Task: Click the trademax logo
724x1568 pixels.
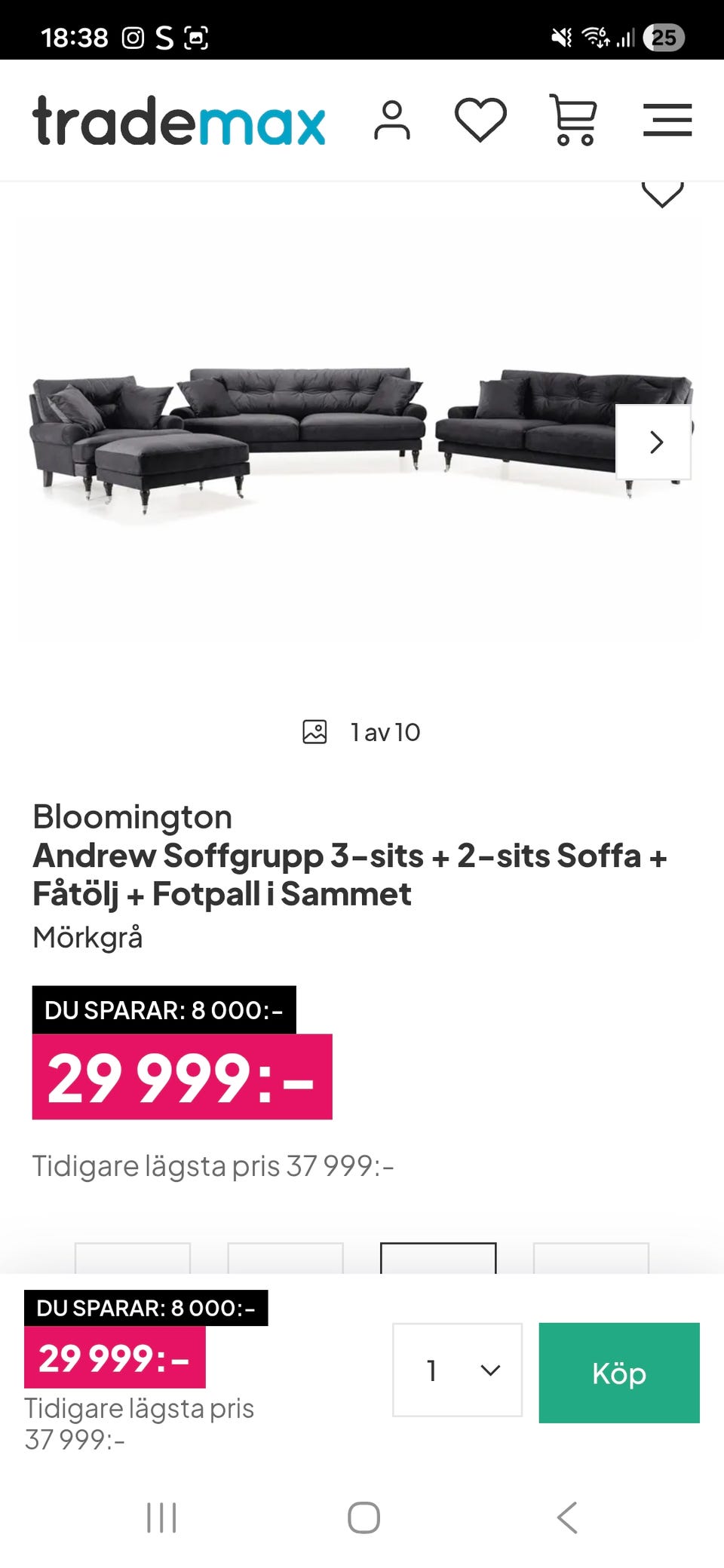Action: click(x=178, y=119)
